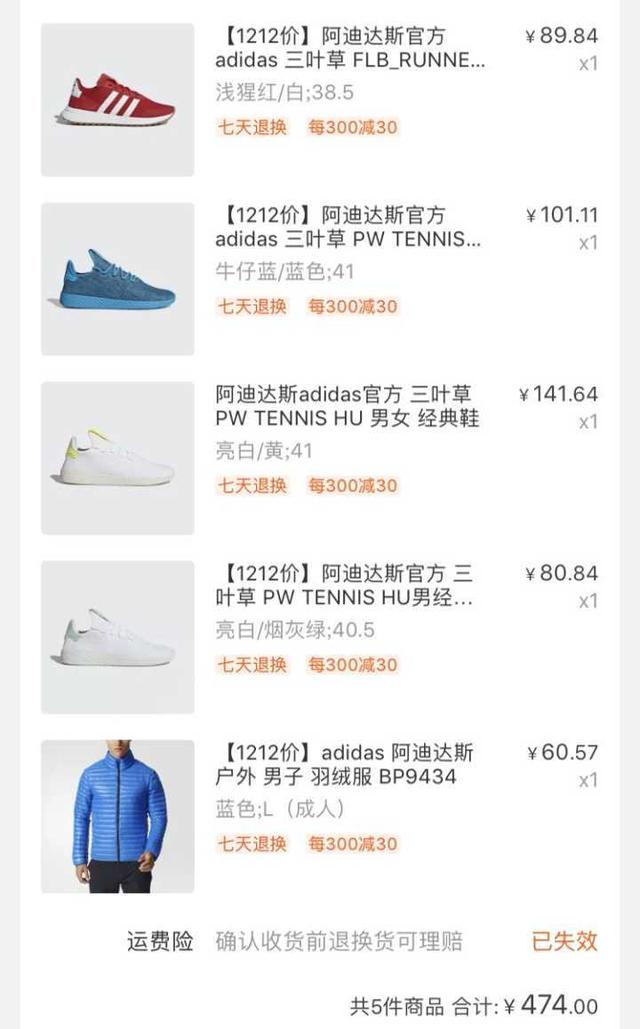
Task: Open the denim blue PW TENNIS shoe item
Action: pos(349,228)
